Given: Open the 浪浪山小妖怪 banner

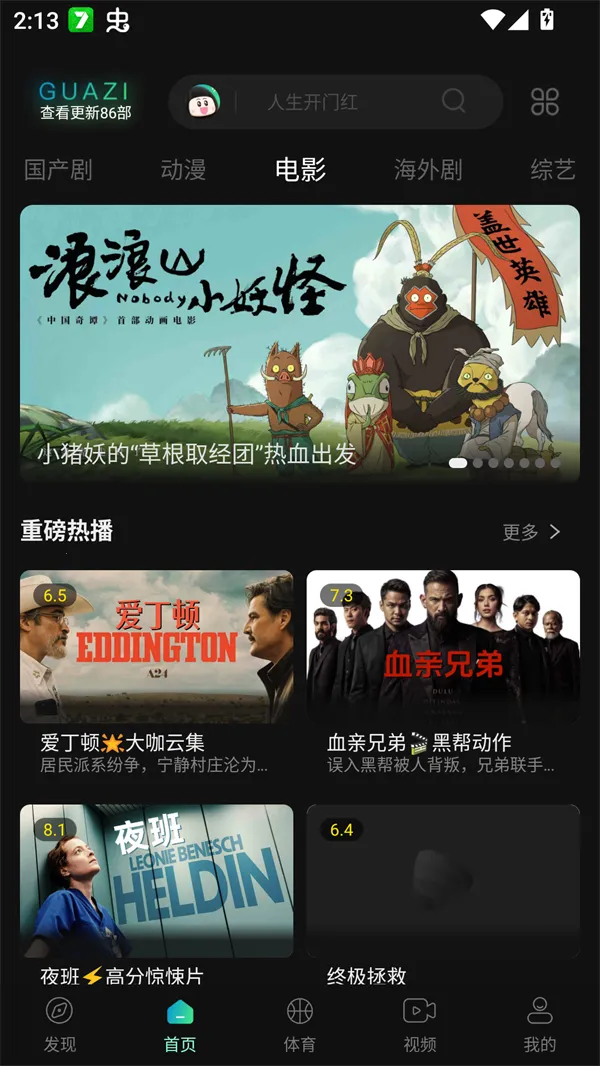Looking at the screenshot, I should coord(300,340).
